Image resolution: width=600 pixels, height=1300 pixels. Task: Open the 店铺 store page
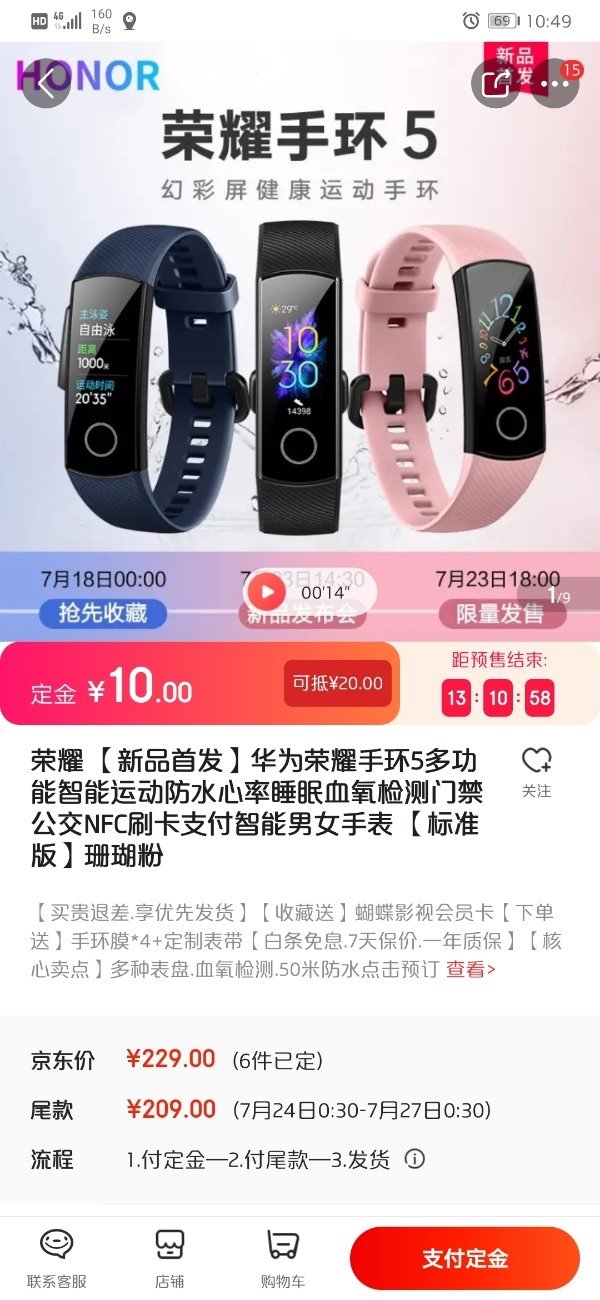tap(169, 1257)
